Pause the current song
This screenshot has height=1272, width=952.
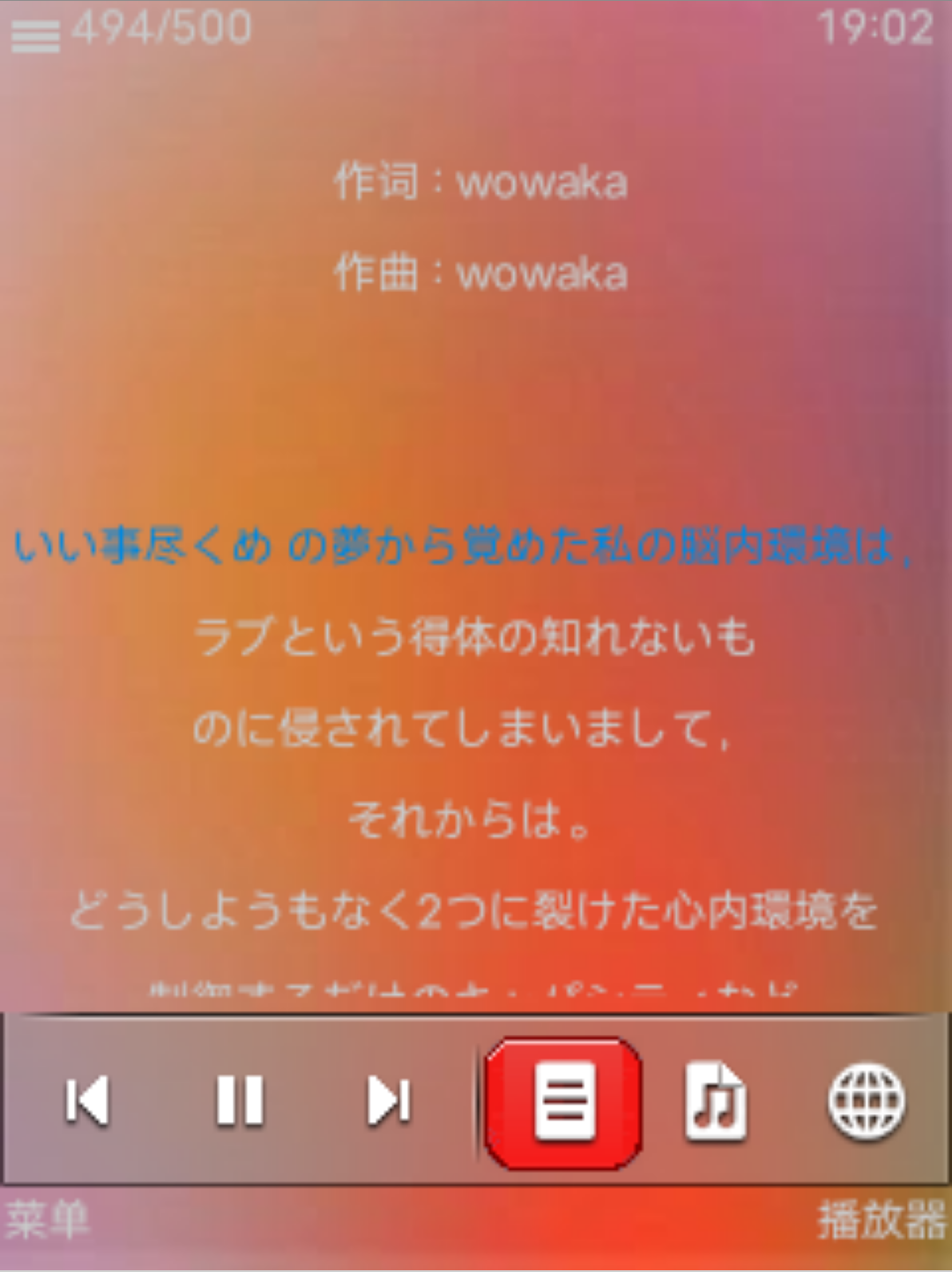239,1100
